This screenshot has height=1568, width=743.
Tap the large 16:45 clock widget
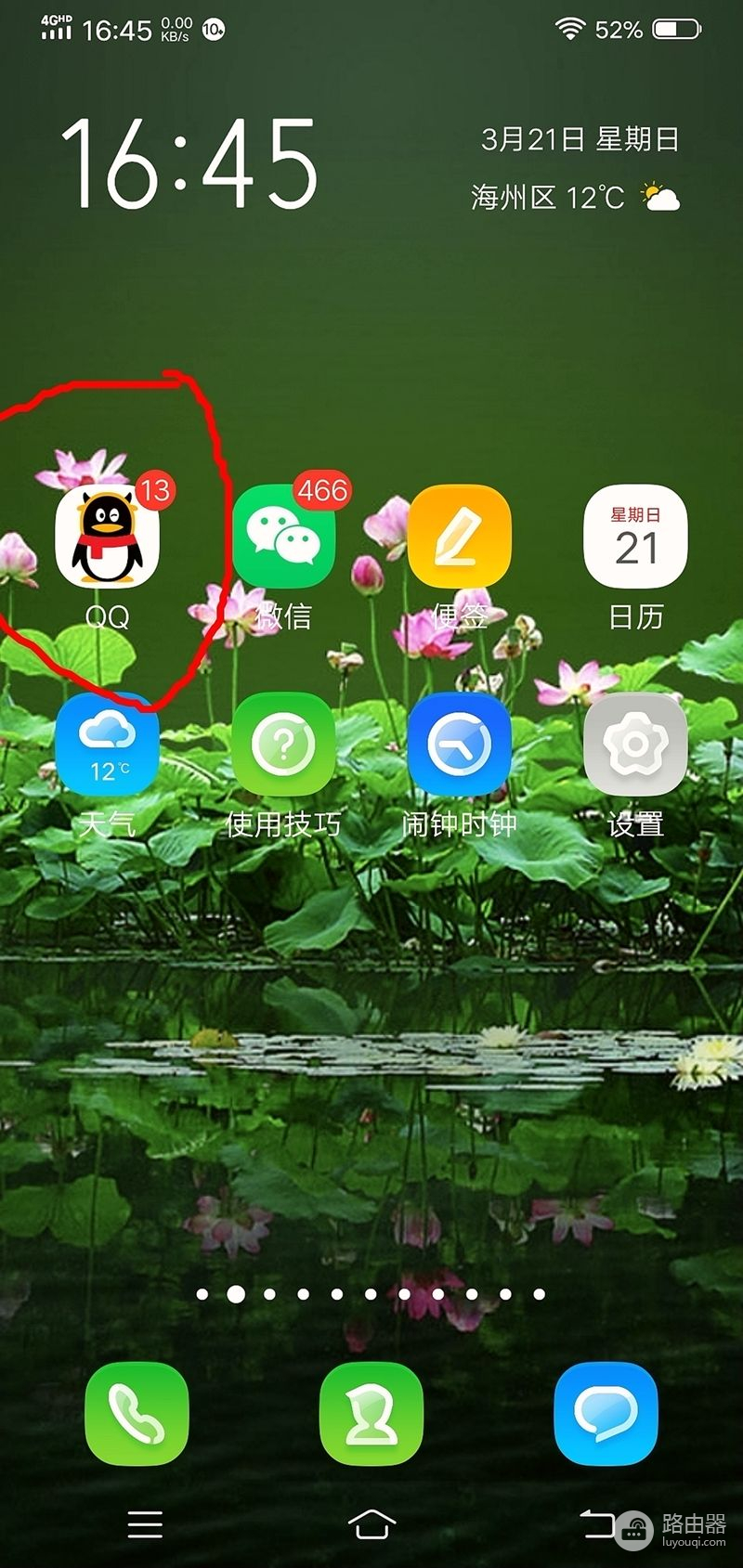190,163
